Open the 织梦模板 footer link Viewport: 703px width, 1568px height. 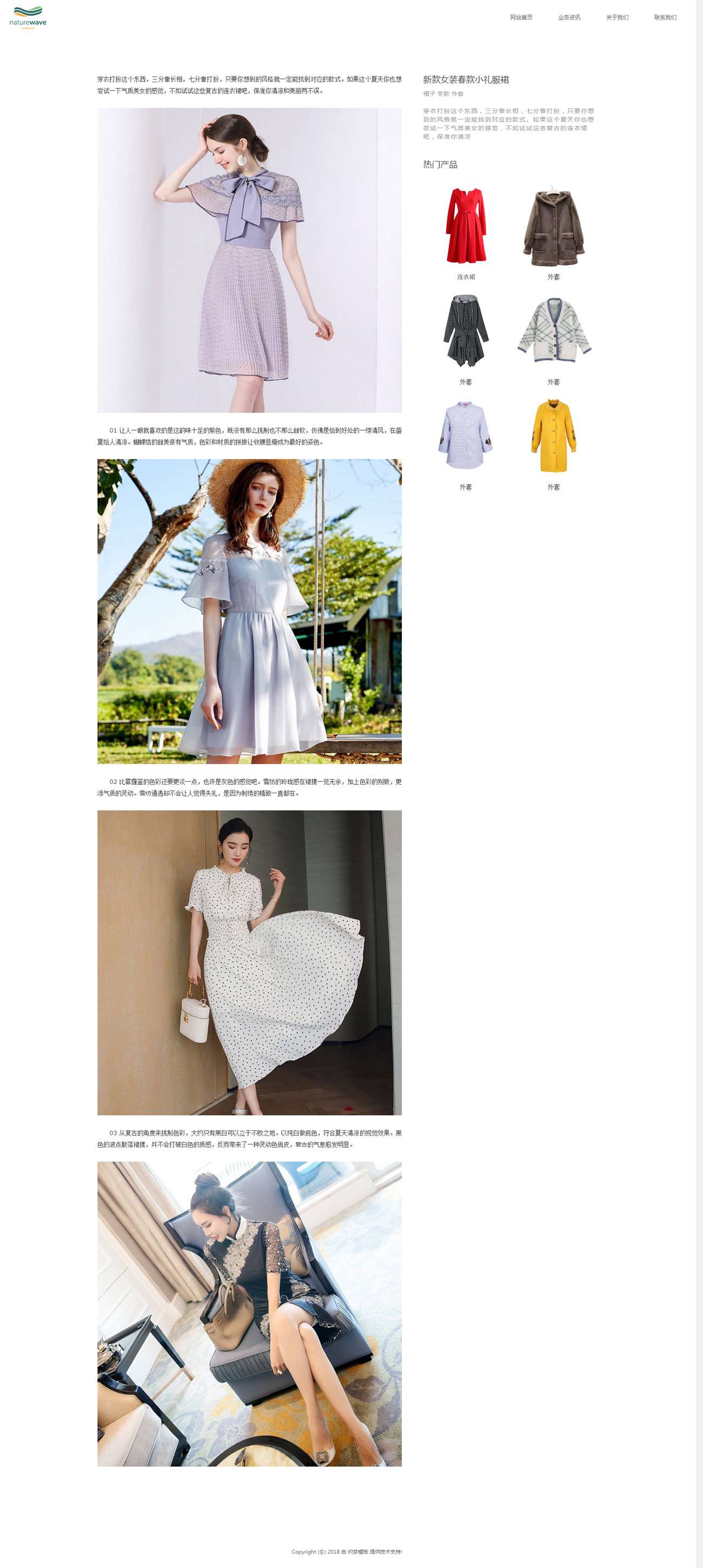tap(358, 1552)
